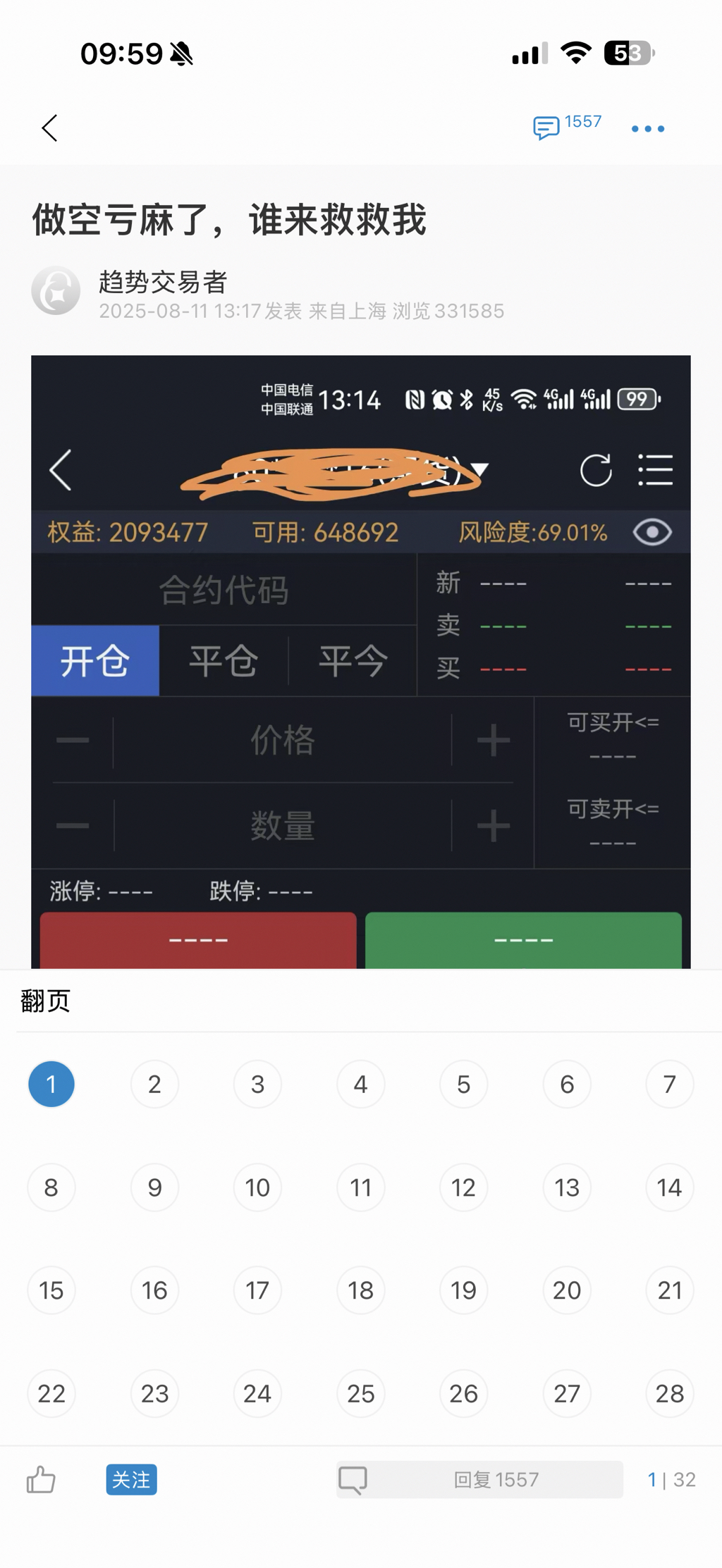Viewport: 722px width, 1568px height.
Task: Go to page 28
Action: pyautogui.click(x=669, y=1393)
